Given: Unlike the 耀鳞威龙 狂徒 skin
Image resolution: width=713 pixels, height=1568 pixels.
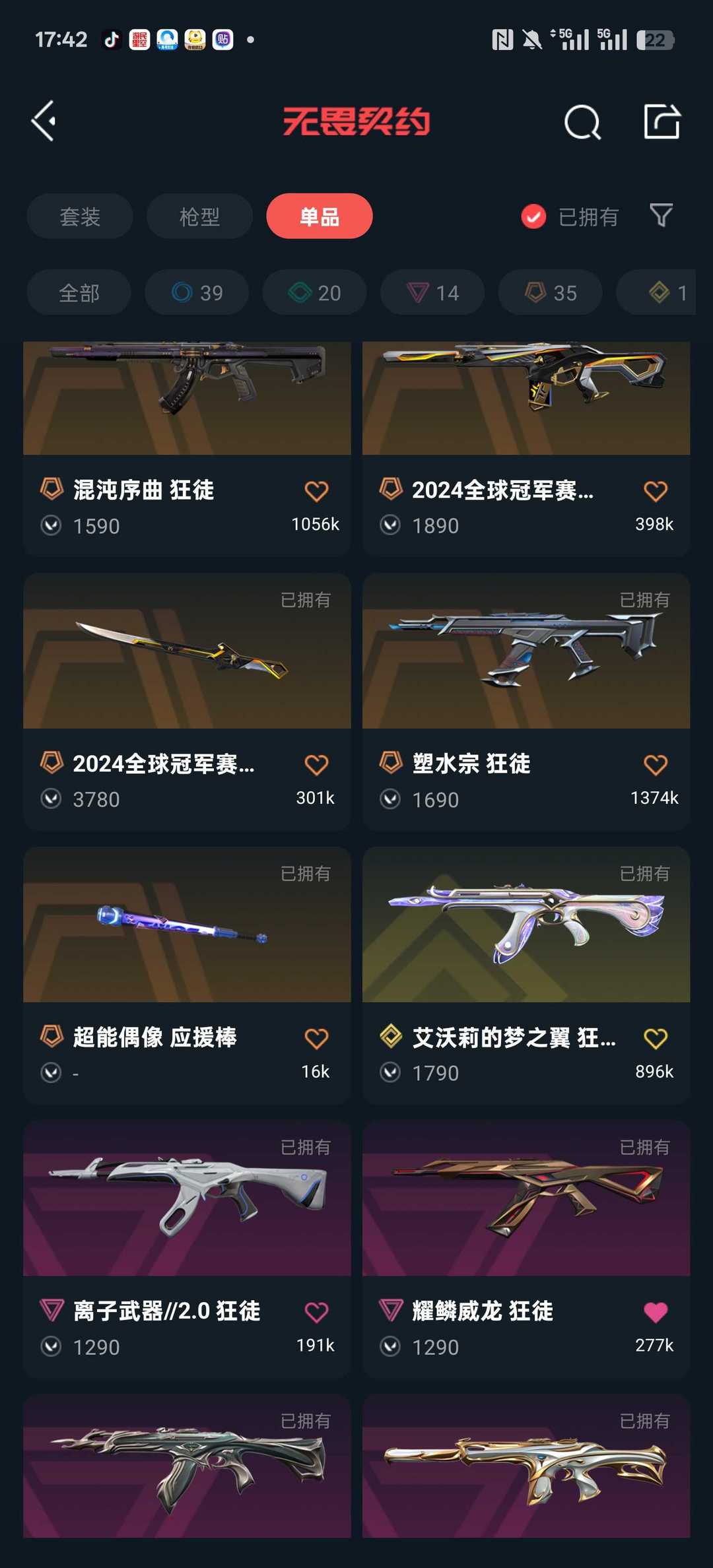Looking at the screenshot, I should pos(656,1313).
